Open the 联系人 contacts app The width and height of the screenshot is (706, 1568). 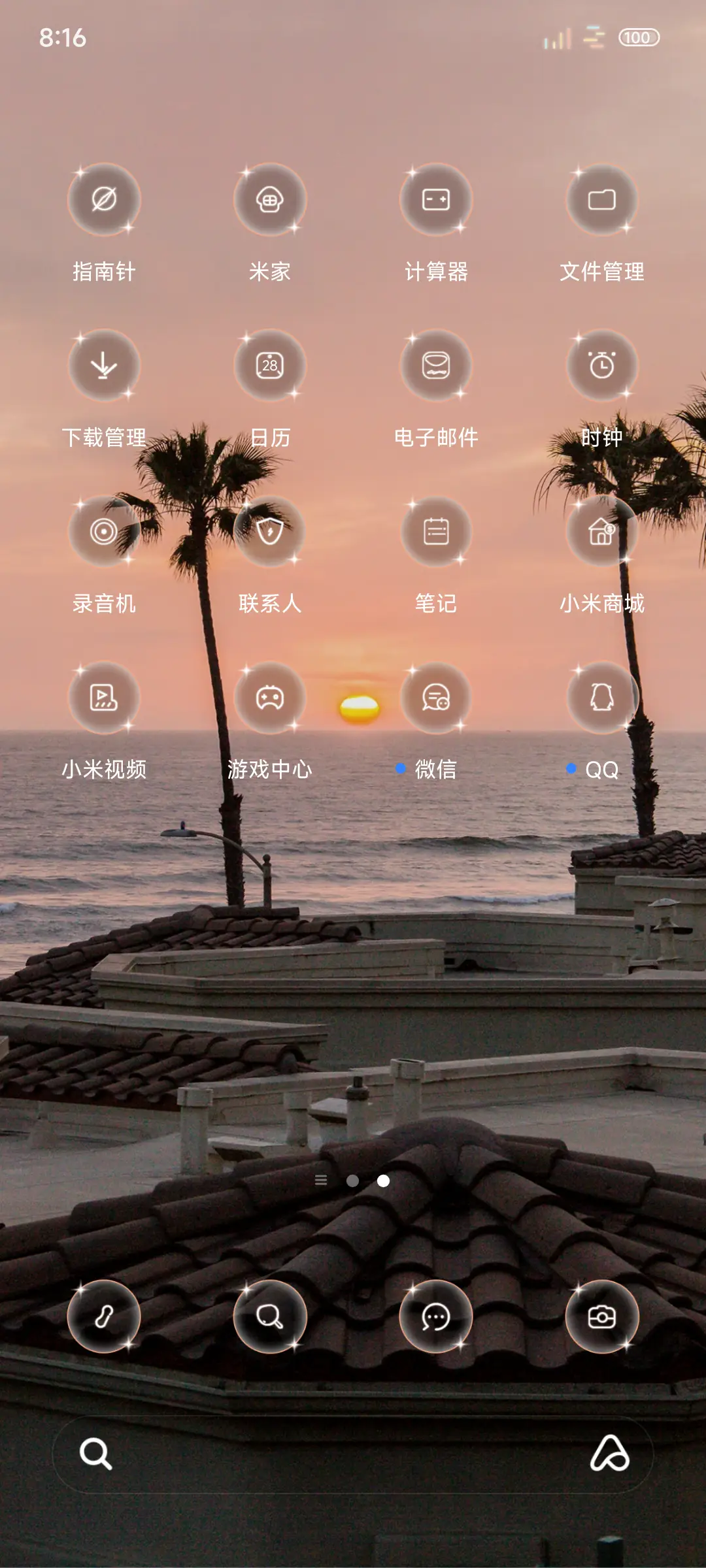point(271,533)
